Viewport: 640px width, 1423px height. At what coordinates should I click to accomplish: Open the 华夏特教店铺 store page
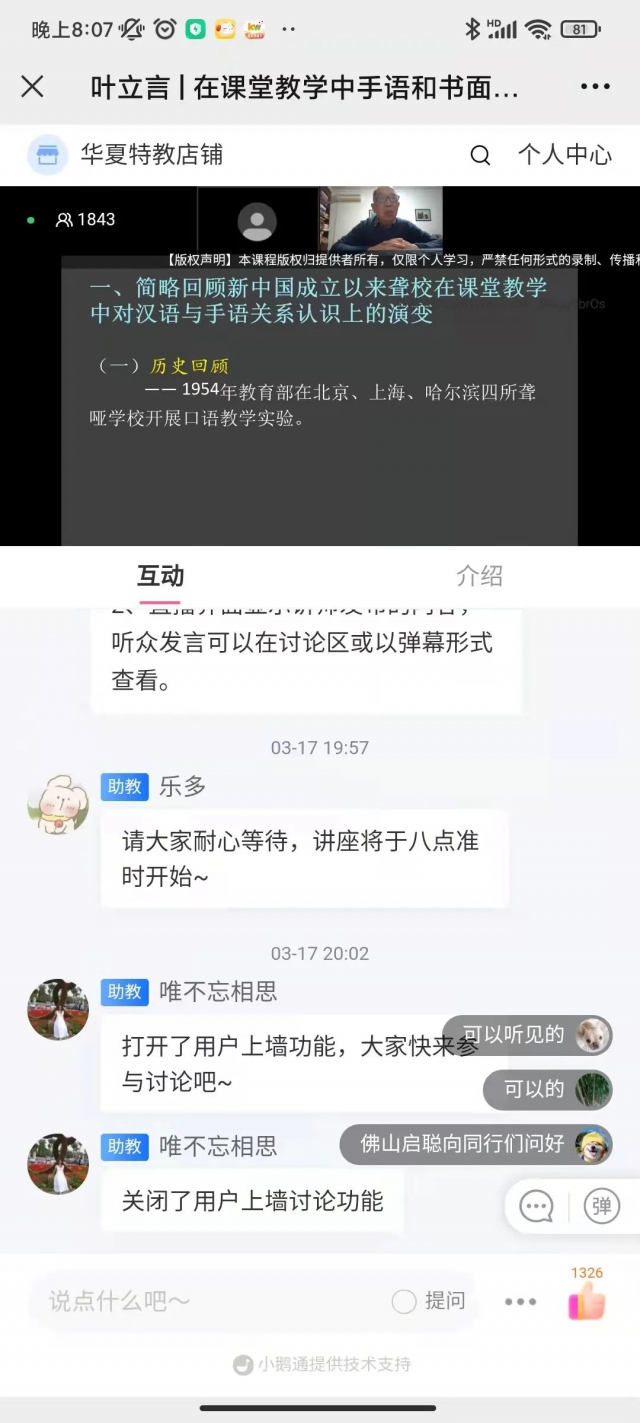pyautogui.click(x=126, y=155)
